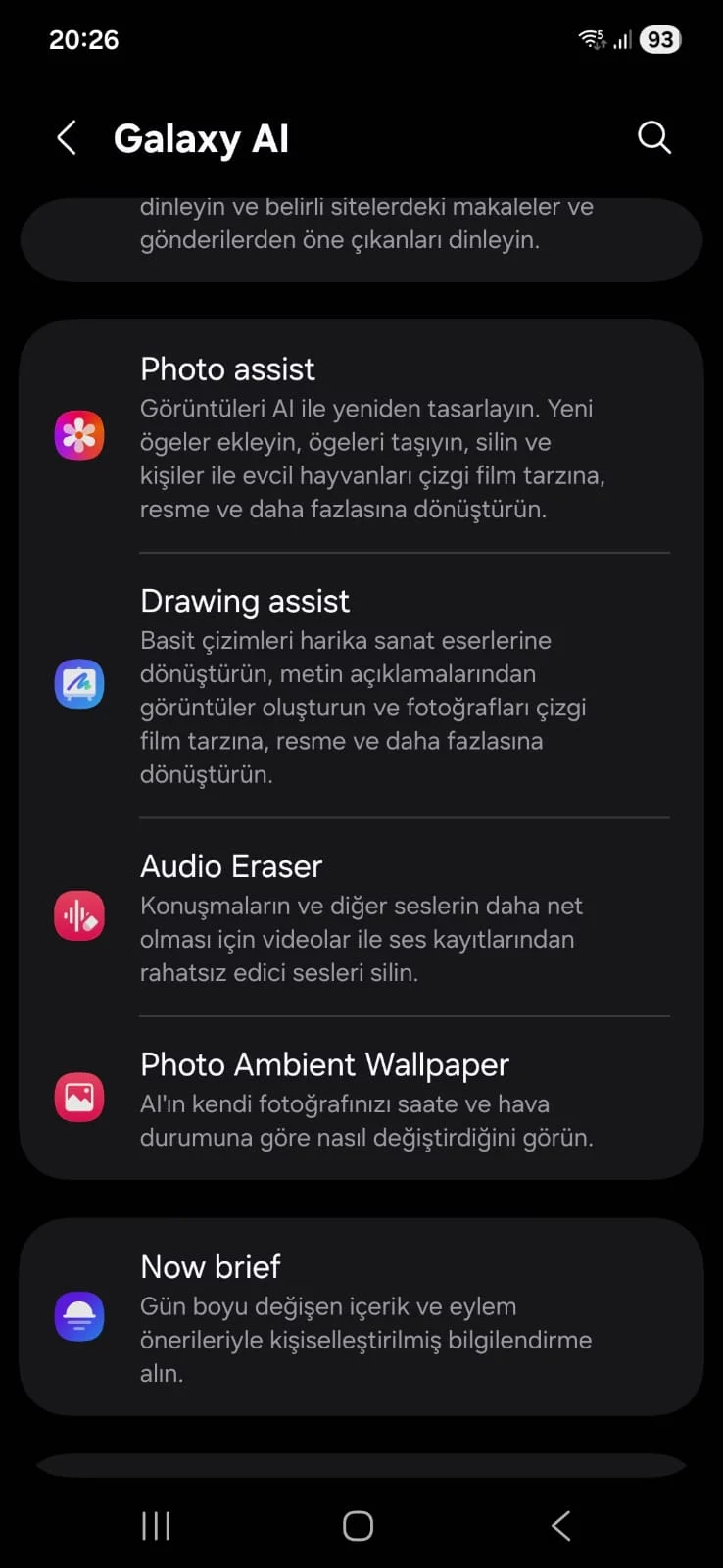The width and height of the screenshot is (723, 1568).
Task: Tap the back arrow next to Galaxy AI
Action: (x=66, y=137)
